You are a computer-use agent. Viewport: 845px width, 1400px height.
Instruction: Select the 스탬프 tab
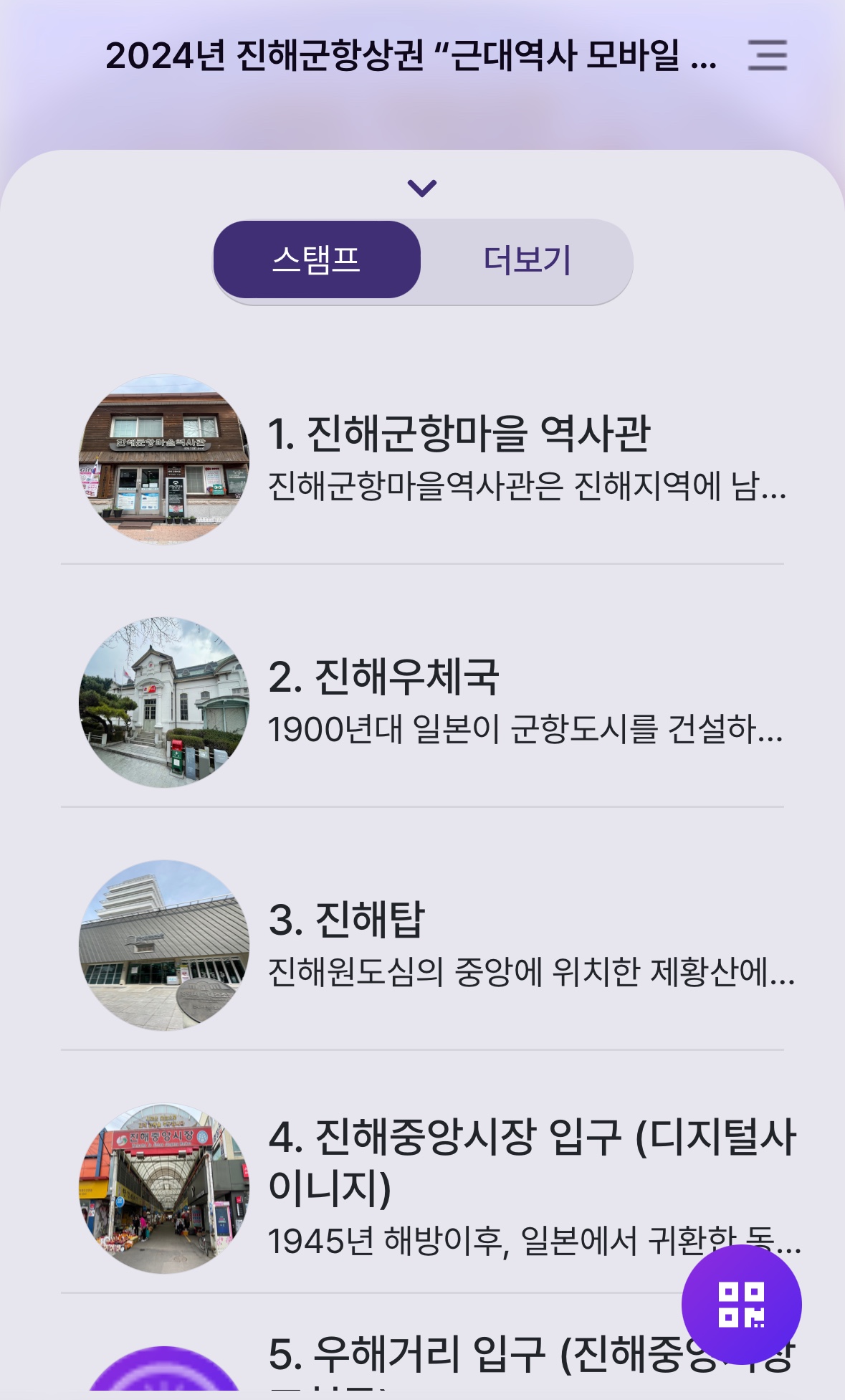click(x=317, y=259)
